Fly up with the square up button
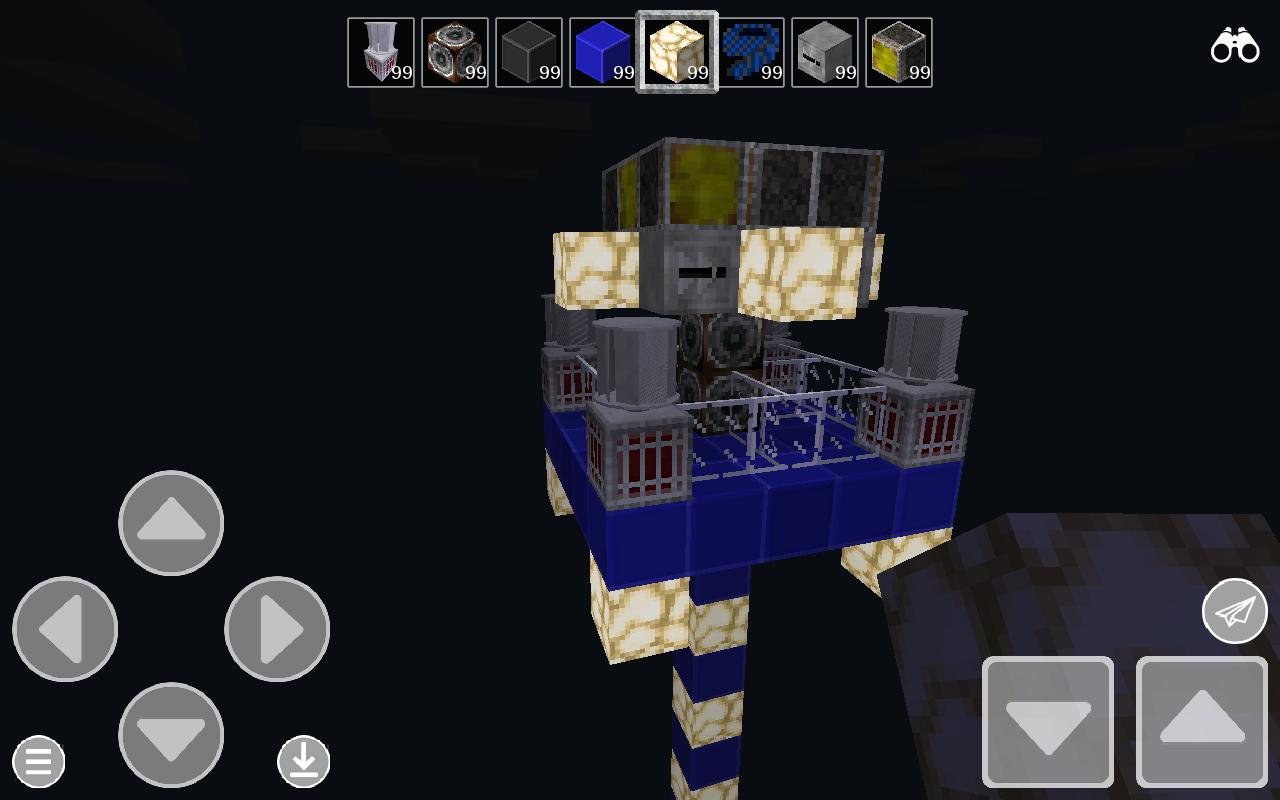Screen dimensions: 1280x800 tap(1202, 722)
